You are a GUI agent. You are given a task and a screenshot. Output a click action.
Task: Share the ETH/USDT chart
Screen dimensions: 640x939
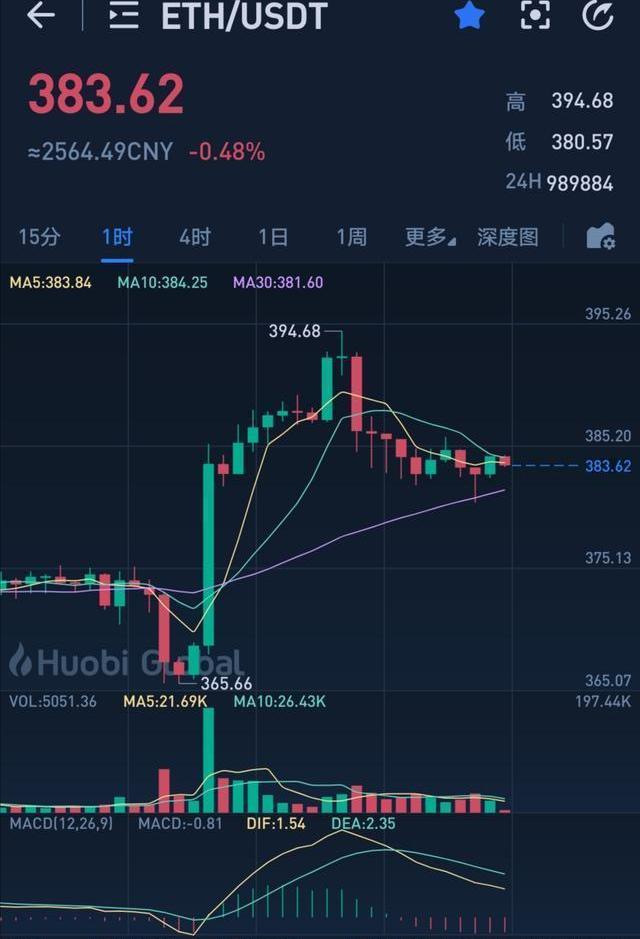coord(598,15)
